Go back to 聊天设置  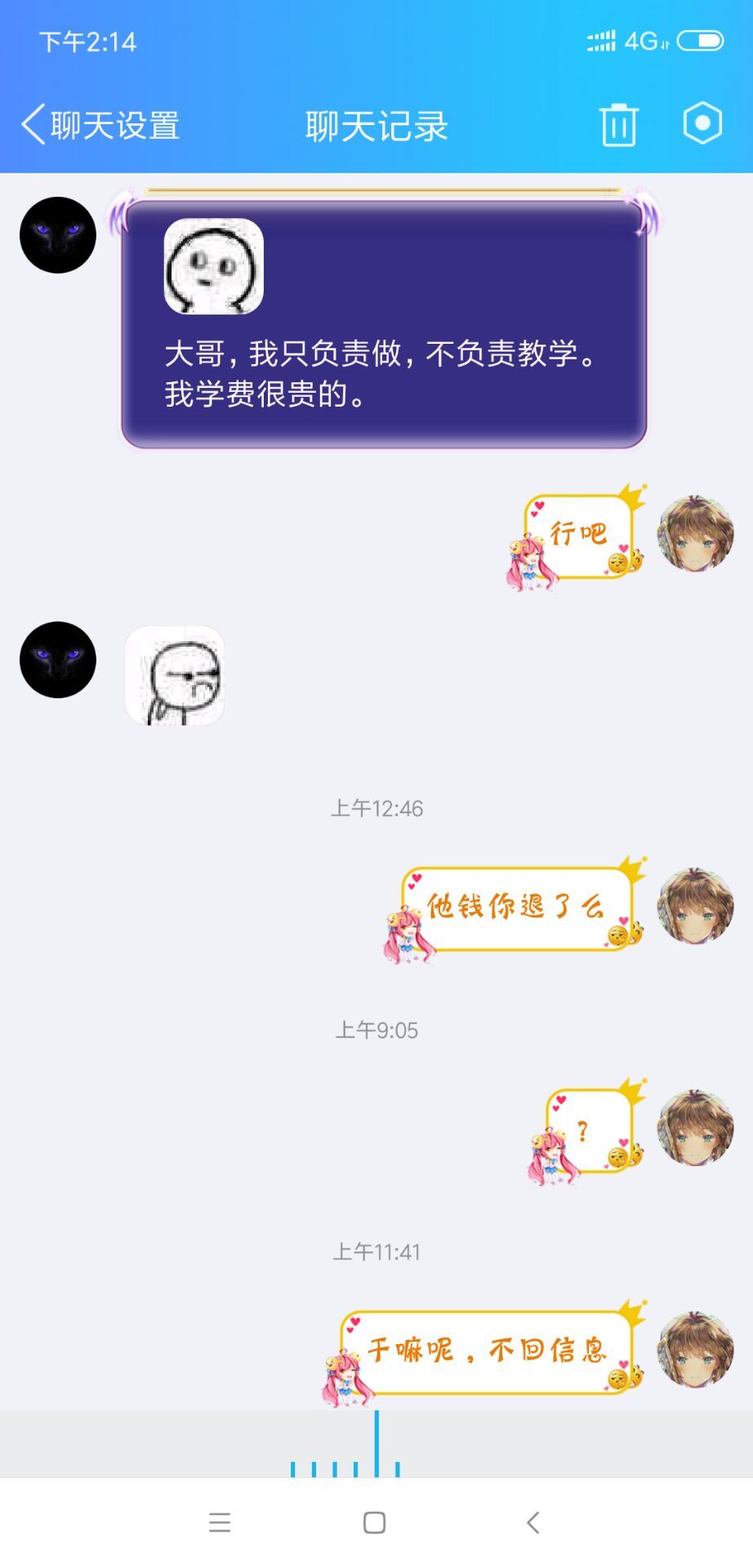pyautogui.click(x=100, y=125)
